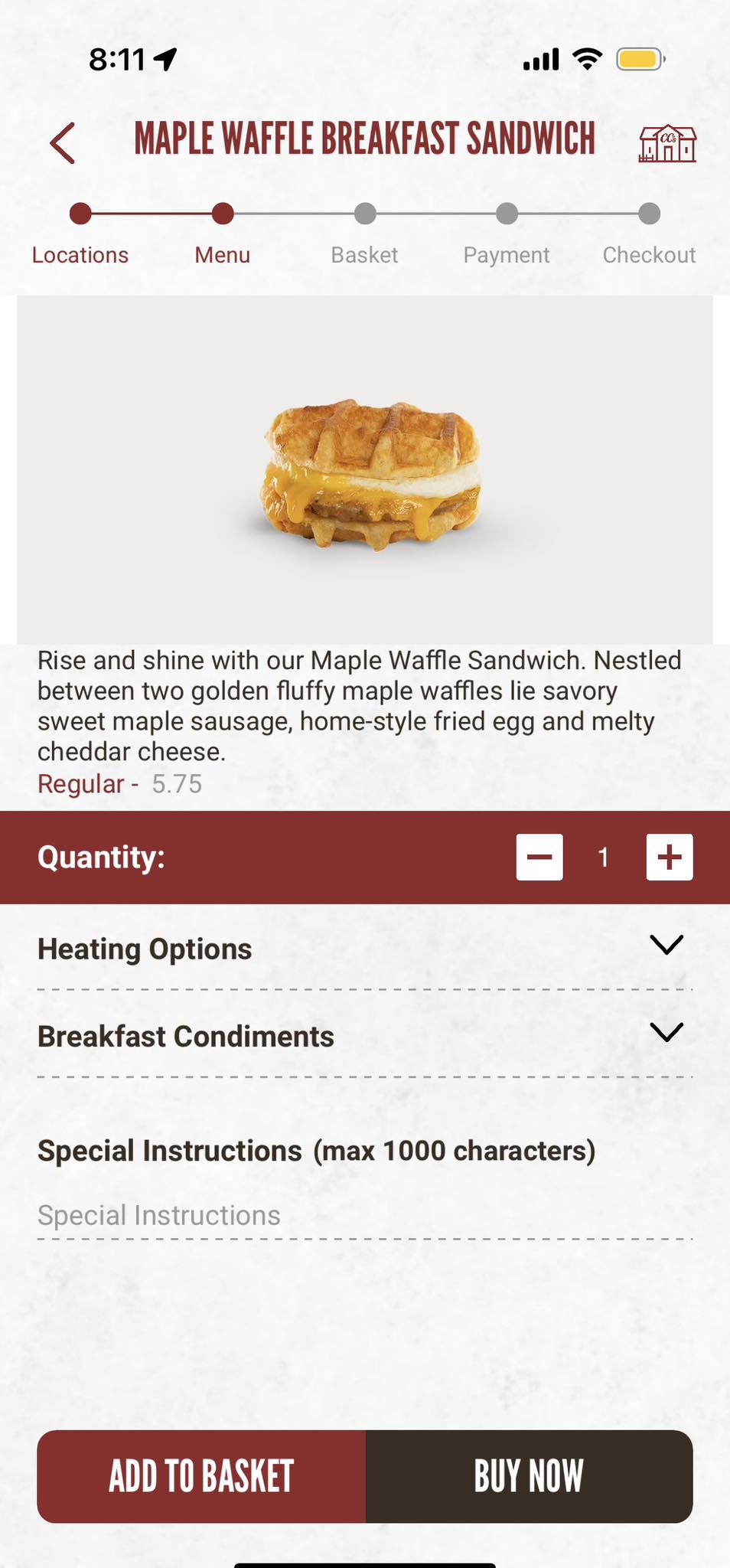Tap the Special Instructions text field
The width and height of the screenshot is (730, 1568).
[364, 1216]
